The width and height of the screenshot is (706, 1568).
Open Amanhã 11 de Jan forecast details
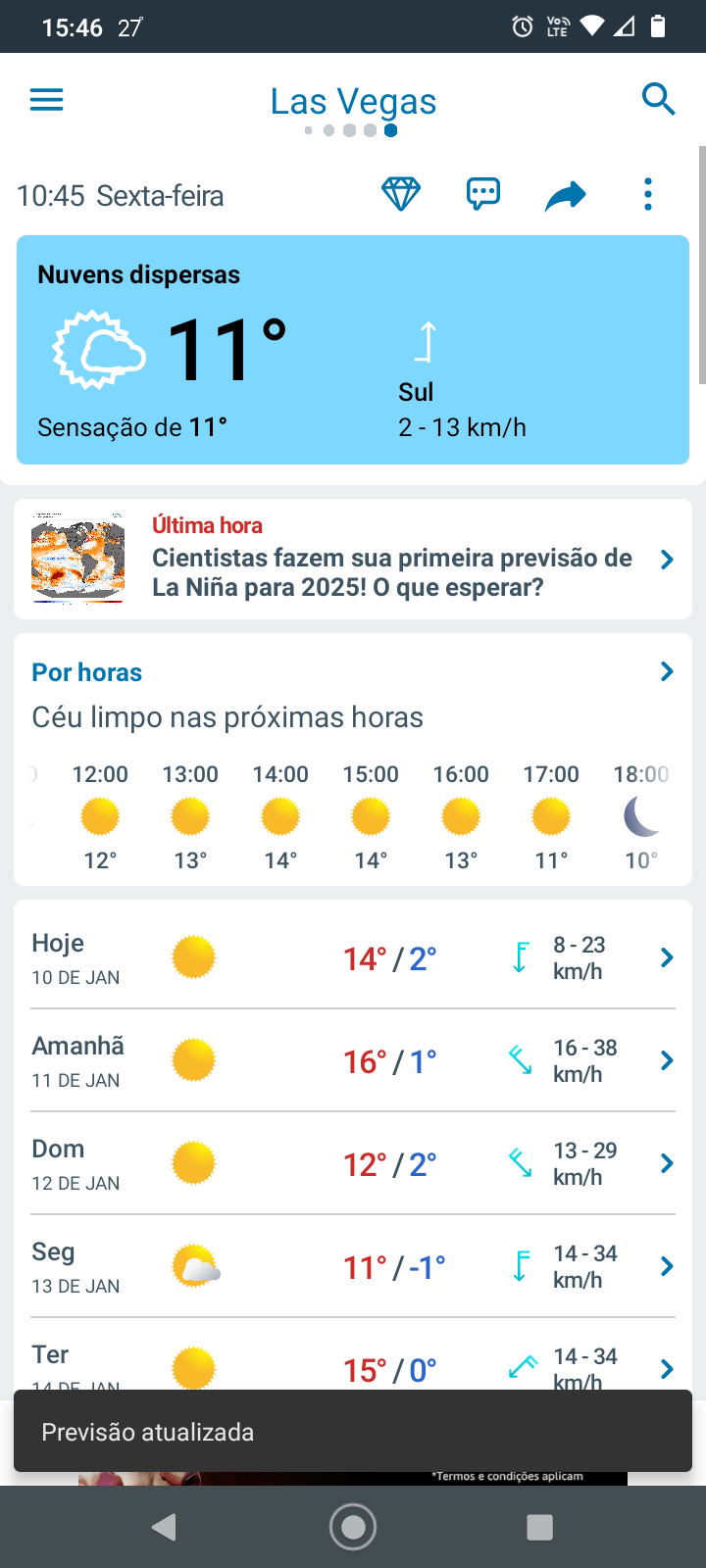353,1060
